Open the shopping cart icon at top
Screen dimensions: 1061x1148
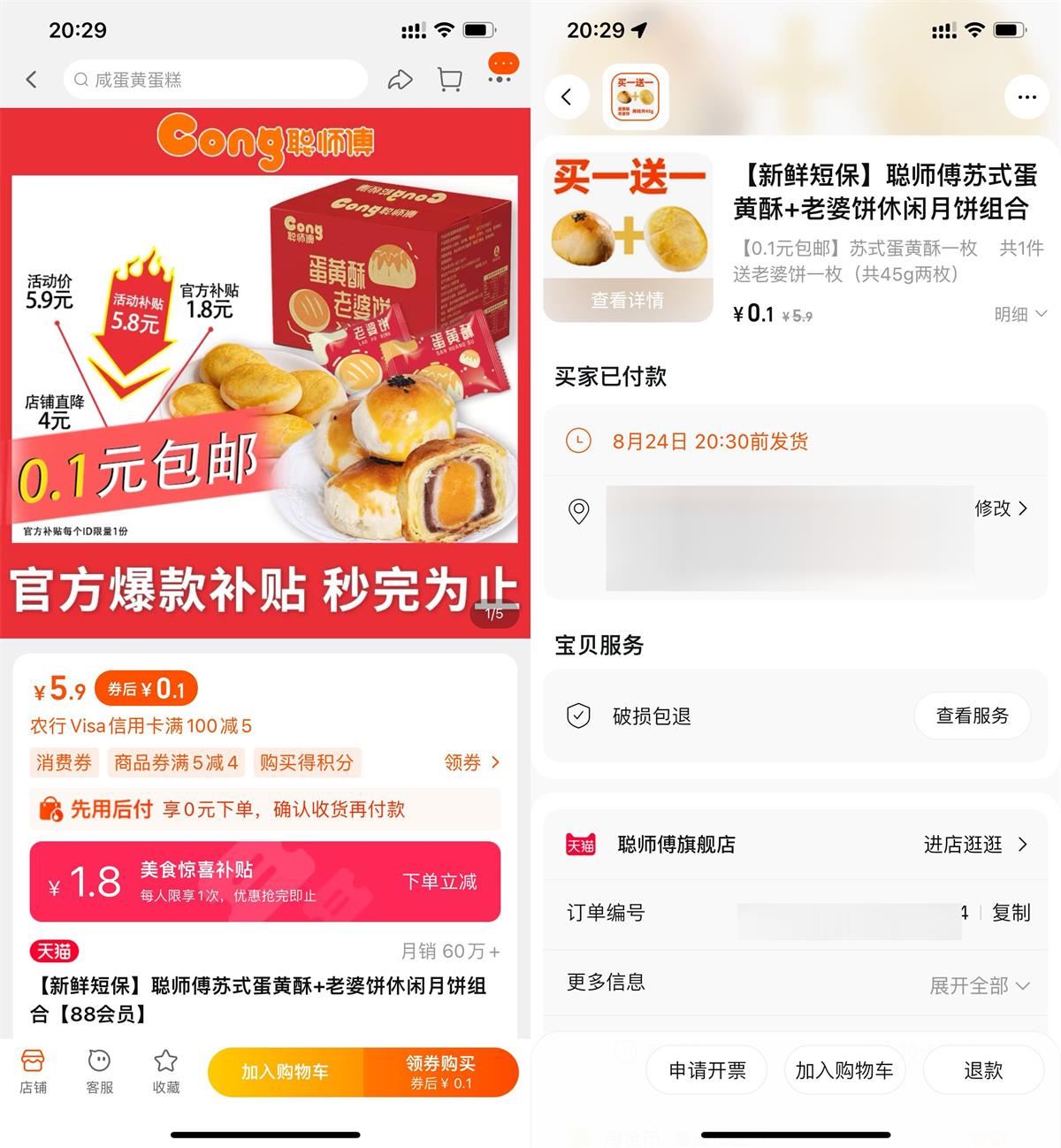click(450, 79)
